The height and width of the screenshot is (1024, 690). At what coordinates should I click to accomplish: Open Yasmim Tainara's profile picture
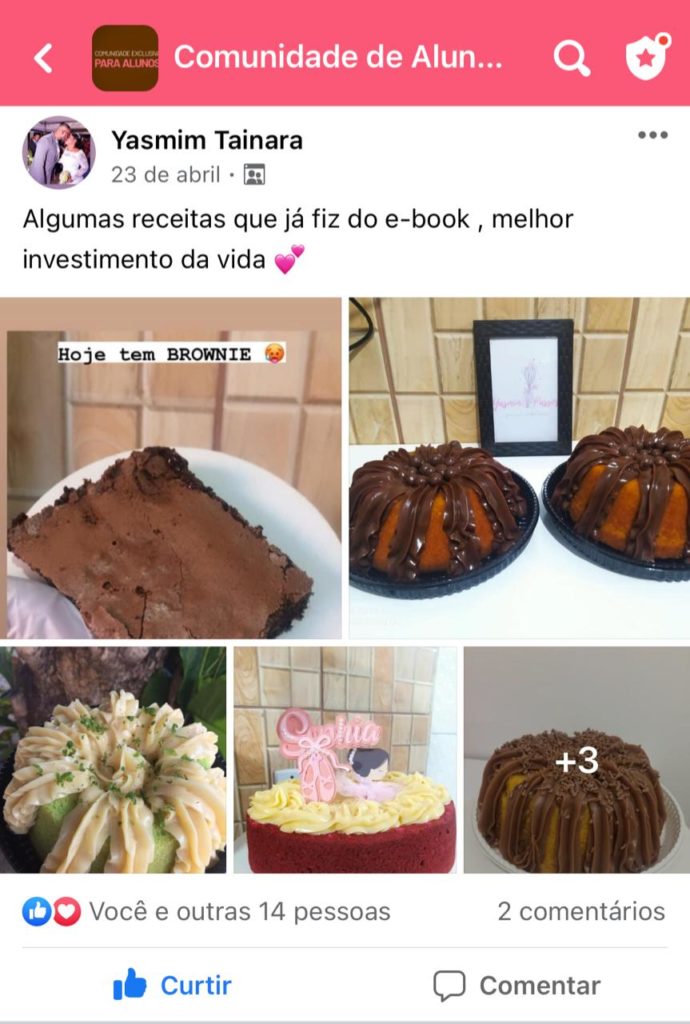[59, 153]
